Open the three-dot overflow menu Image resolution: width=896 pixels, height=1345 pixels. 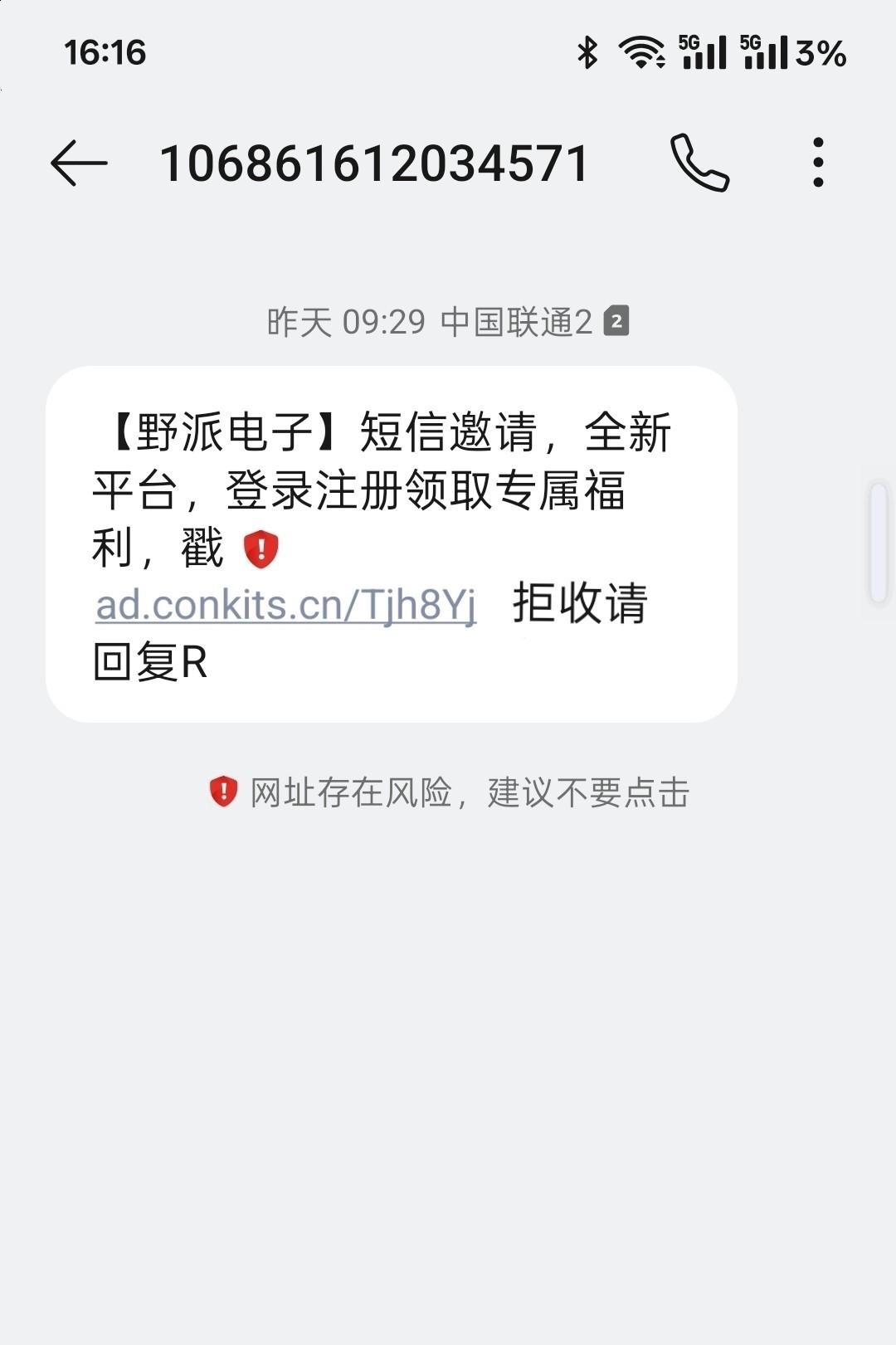click(818, 163)
